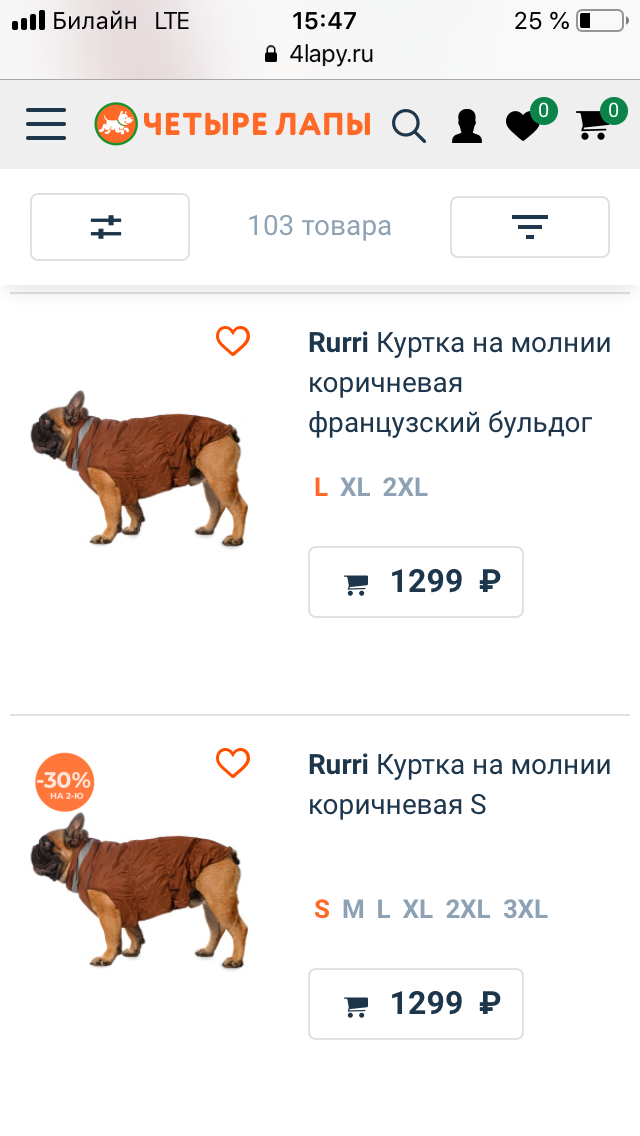Open the sorting options button

(530, 227)
